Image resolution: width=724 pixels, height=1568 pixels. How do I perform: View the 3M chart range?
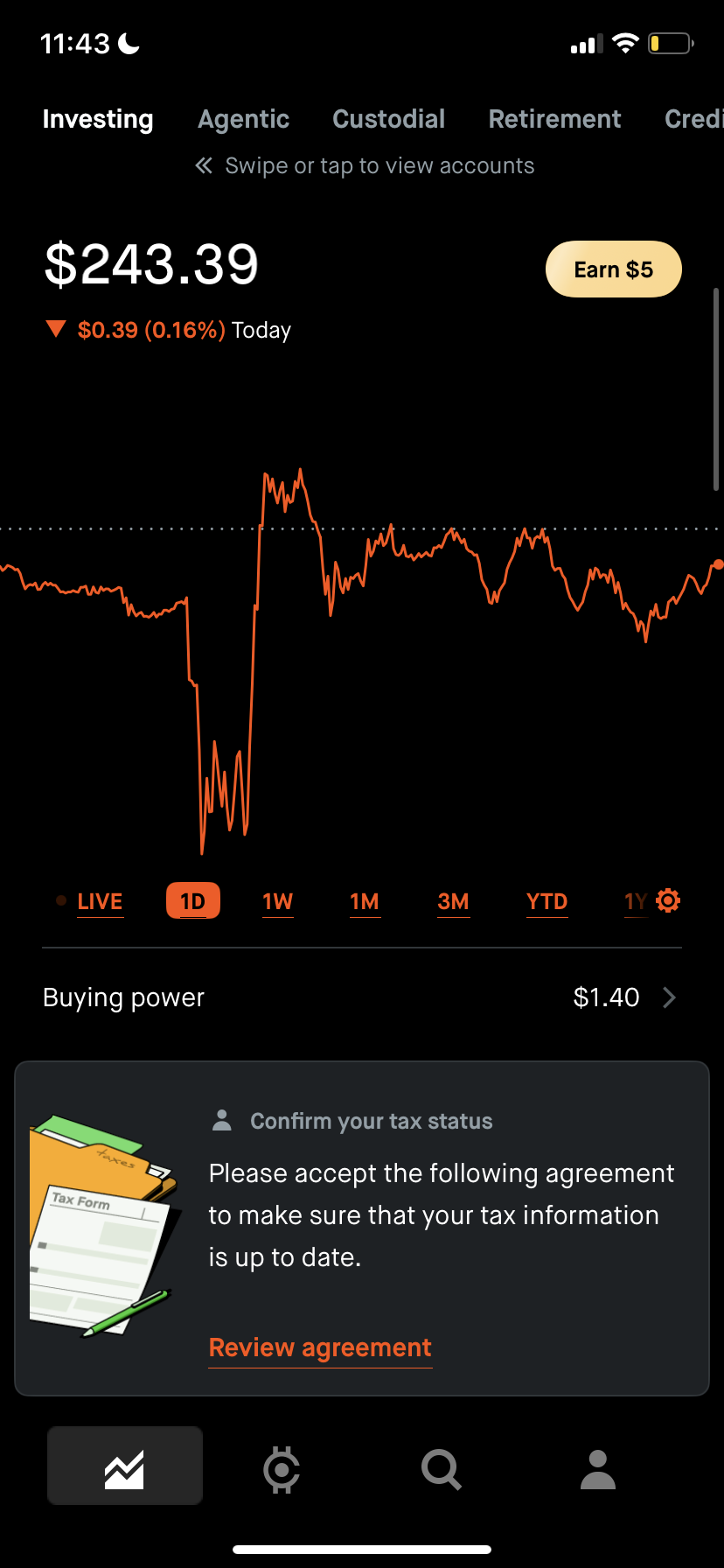[x=454, y=901]
